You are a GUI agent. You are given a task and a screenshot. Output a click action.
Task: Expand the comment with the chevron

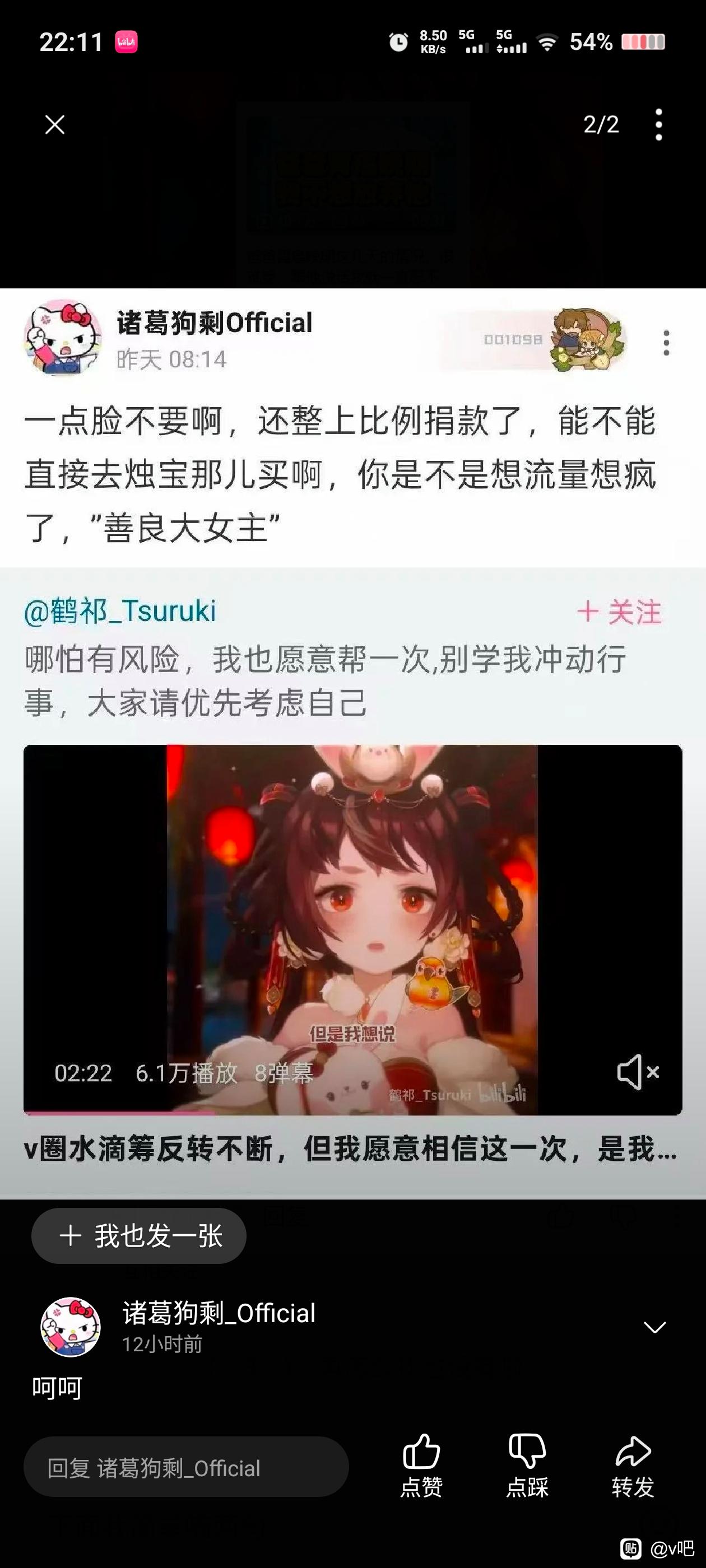(655, 1328)
